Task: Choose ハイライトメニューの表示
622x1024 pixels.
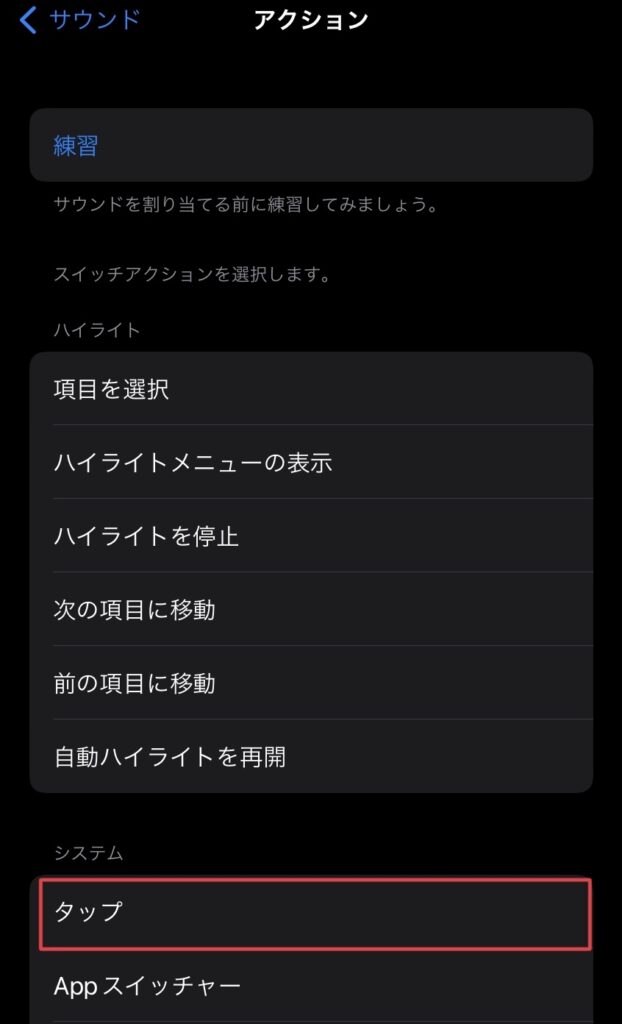Action: [311, 462]
